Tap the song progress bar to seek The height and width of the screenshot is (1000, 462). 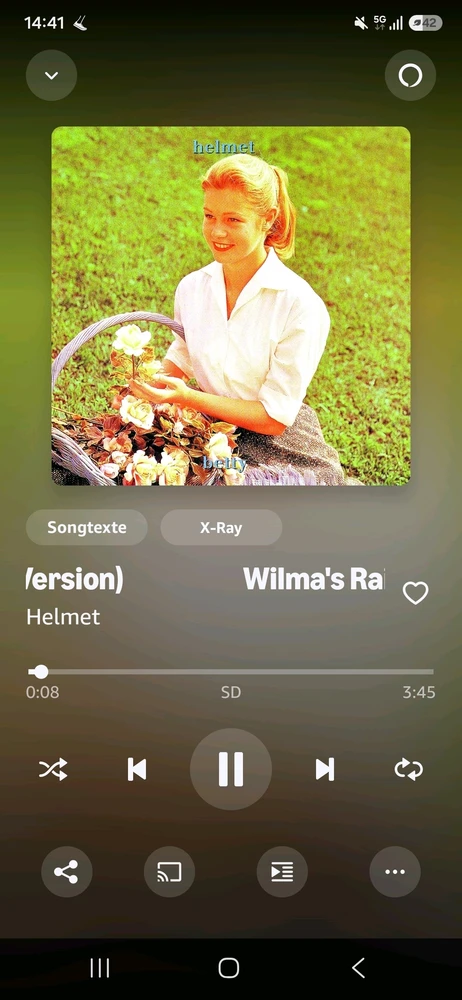[x=231, y=672]
